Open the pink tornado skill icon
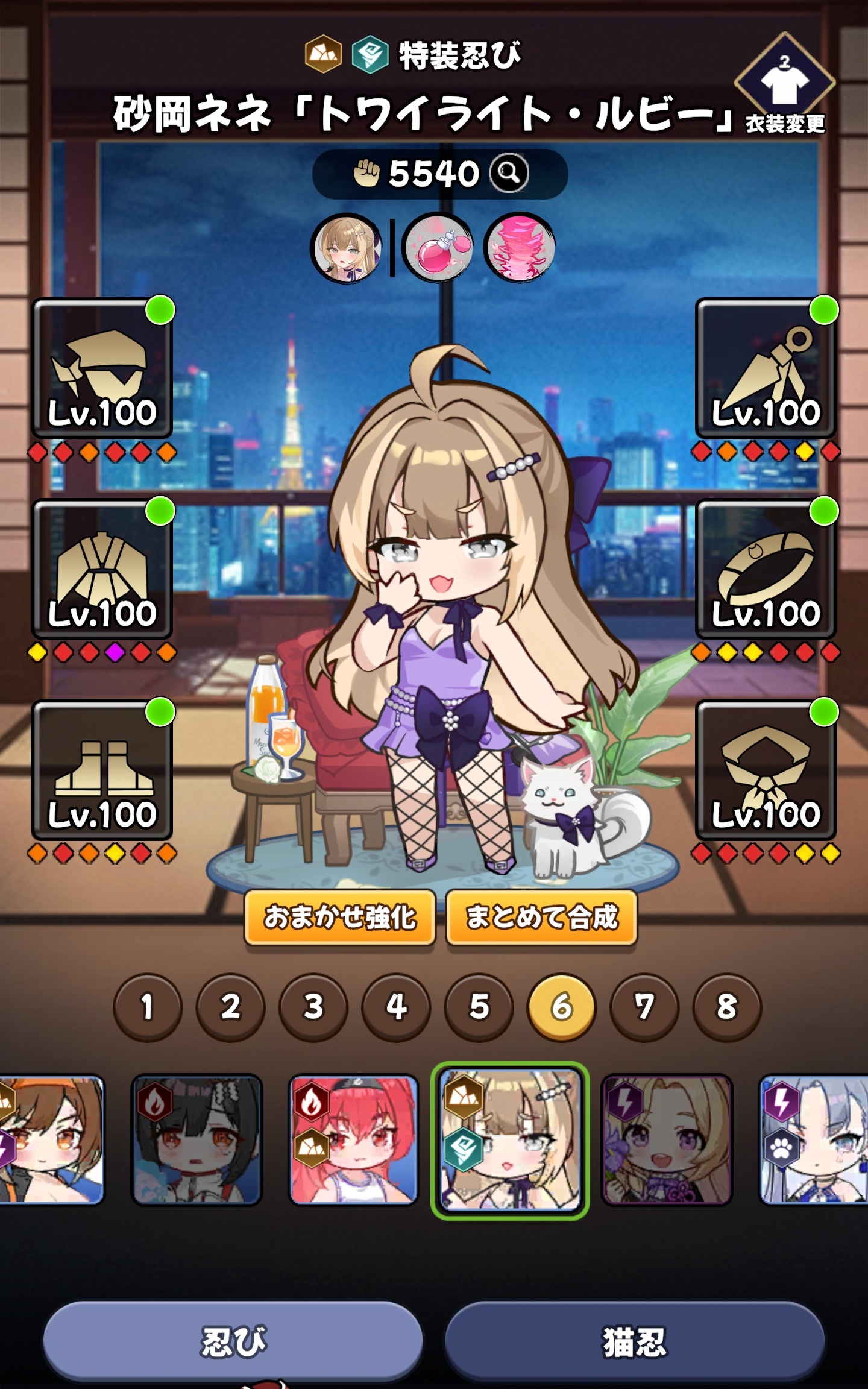This screenshot has width=868, height=1389. pyautogui.click(x=520, y=248)
